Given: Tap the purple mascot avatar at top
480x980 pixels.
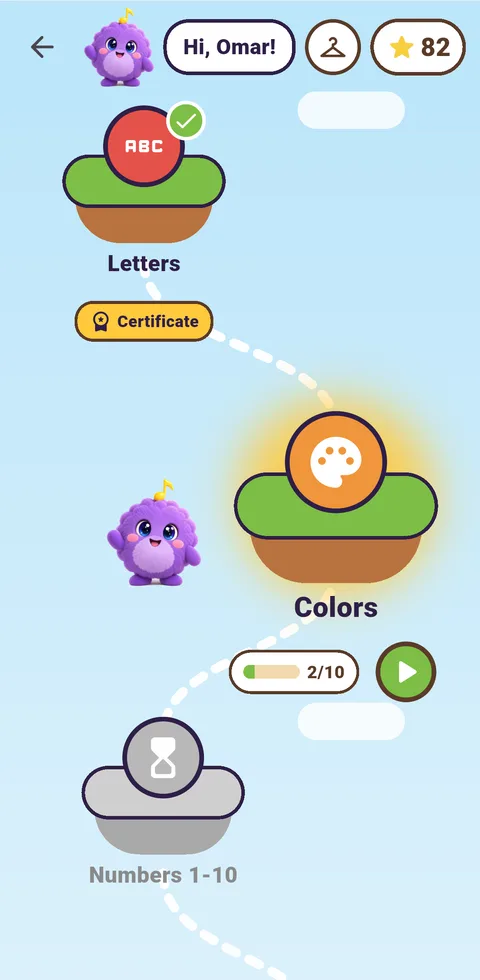Looking at the screenshot, I should (119, 48).
